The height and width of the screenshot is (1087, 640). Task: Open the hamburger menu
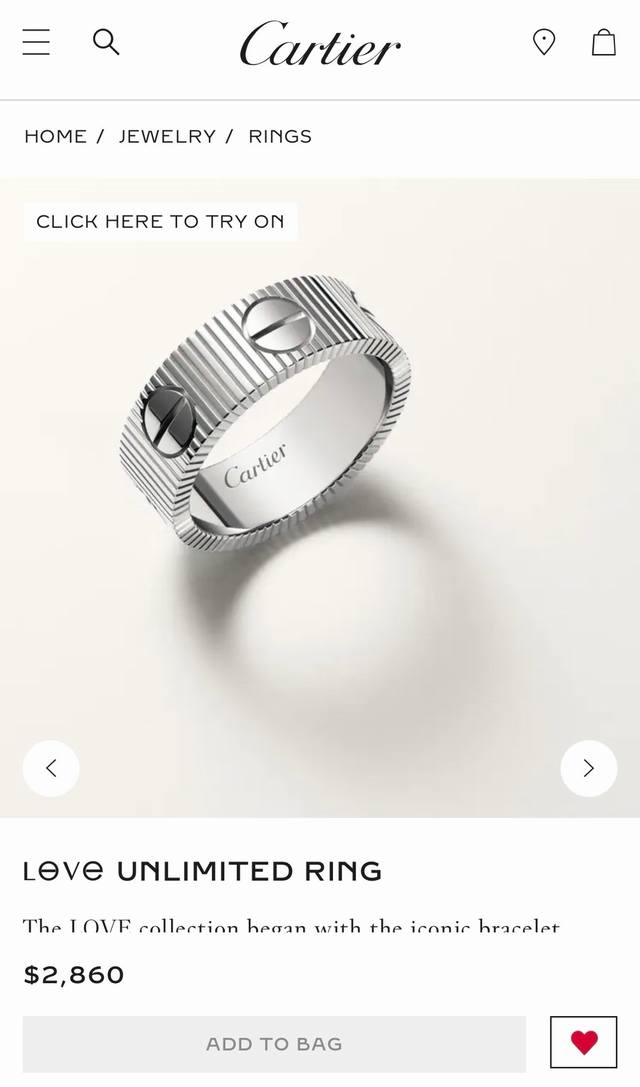[36, 42]
